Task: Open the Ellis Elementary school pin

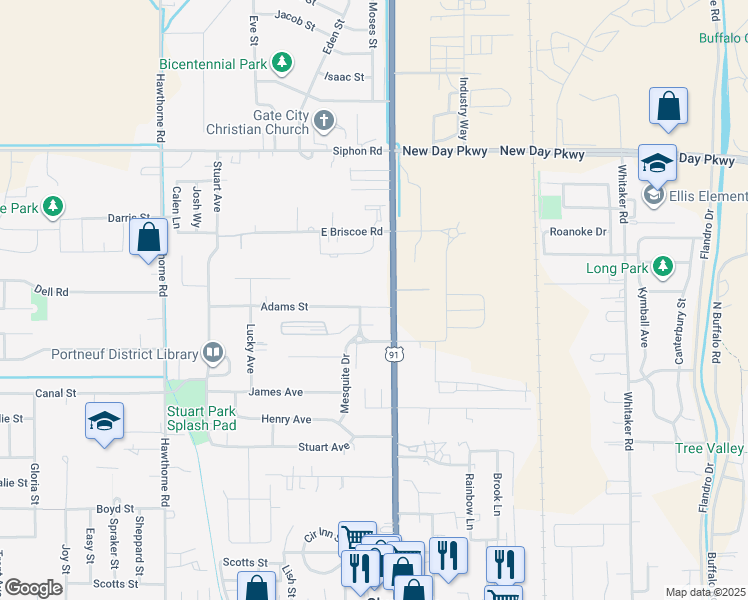Action: [654, 196]
